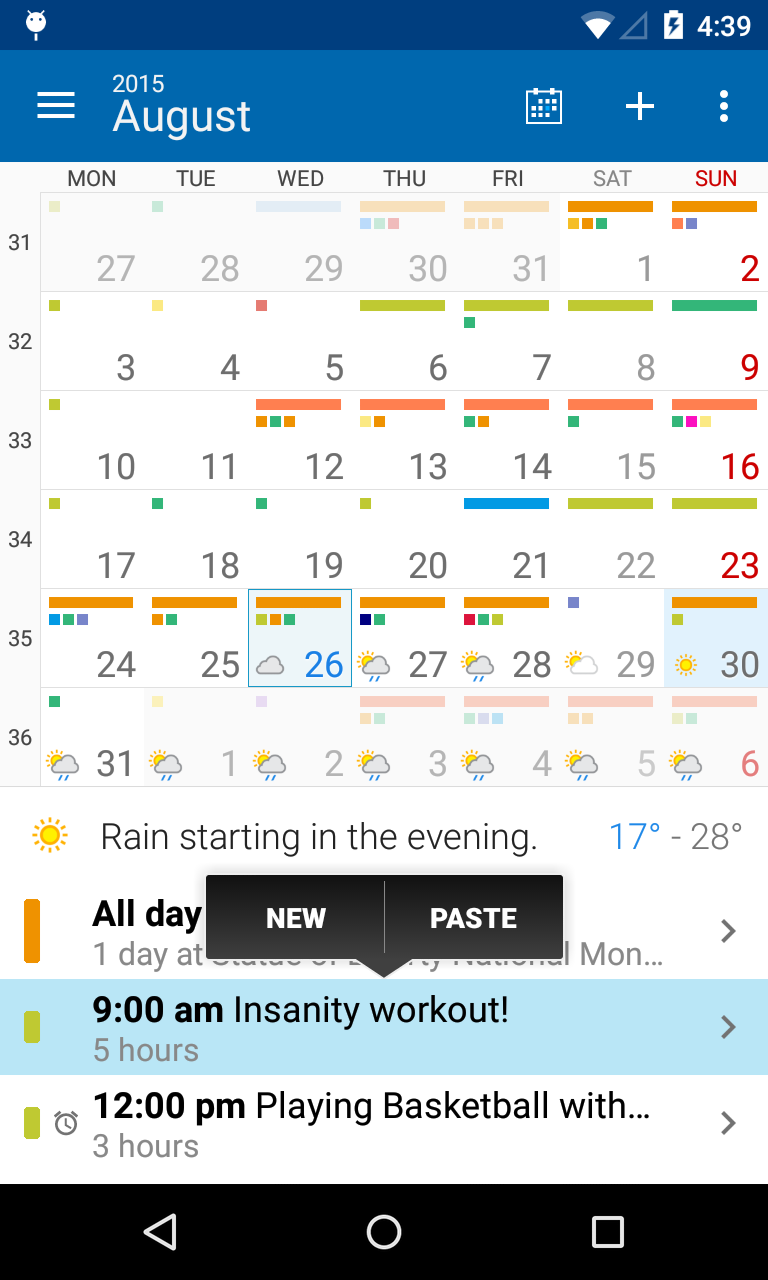
Task: View the weather forecast row
Action: coord(384,836)
